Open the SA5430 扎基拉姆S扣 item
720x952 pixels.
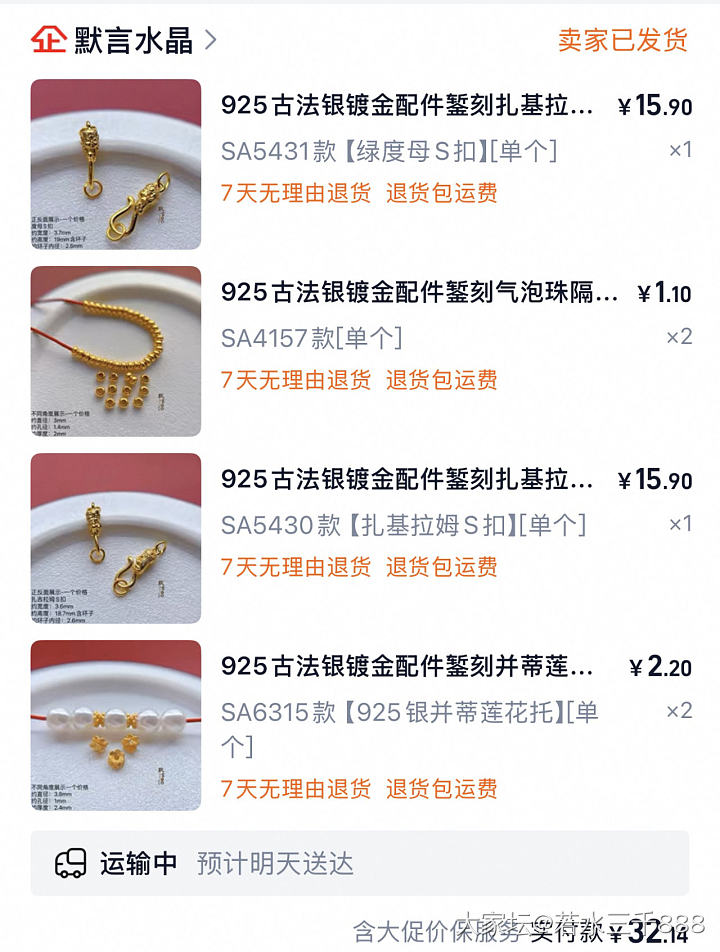(x=406, y=480)
